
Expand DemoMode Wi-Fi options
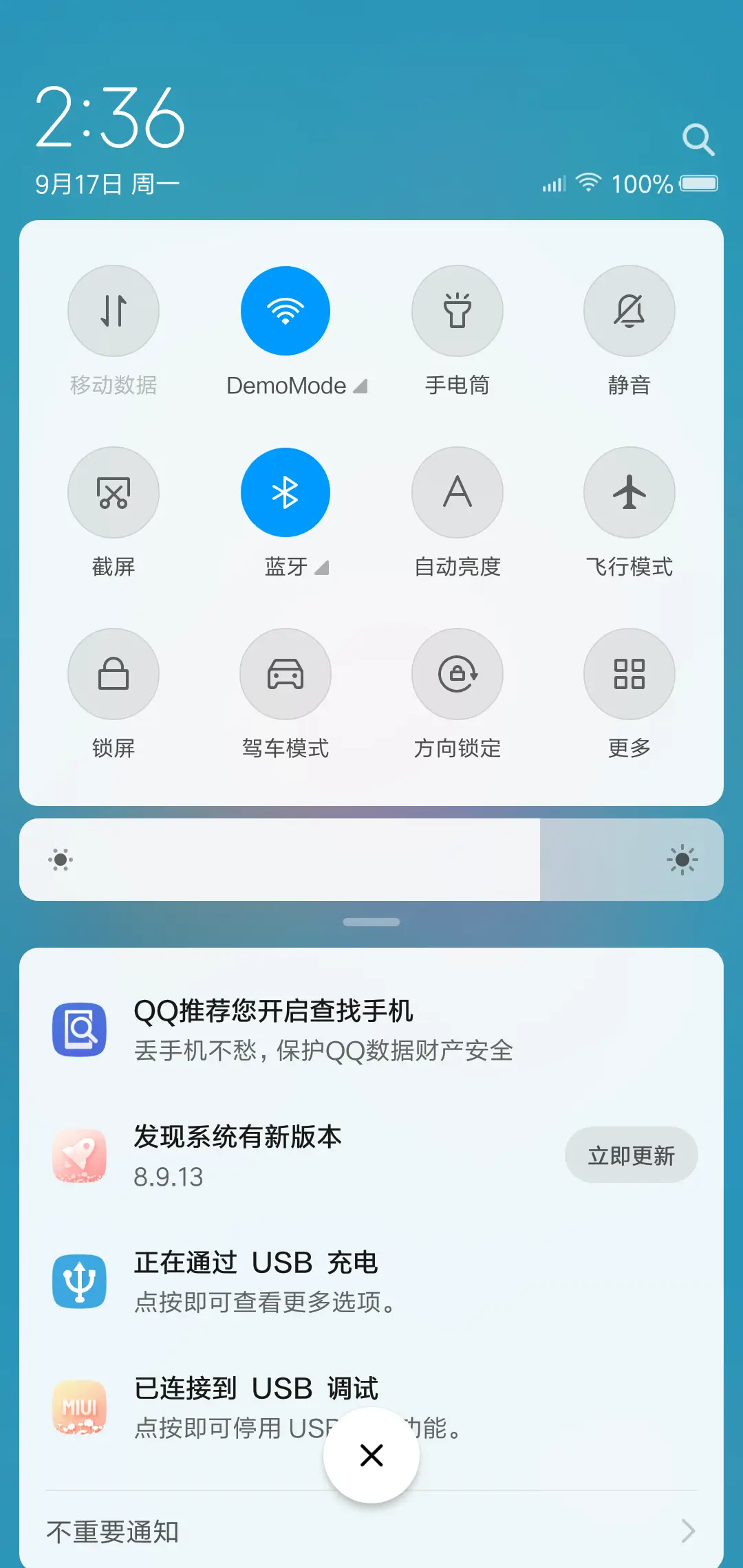pos(360,386)
